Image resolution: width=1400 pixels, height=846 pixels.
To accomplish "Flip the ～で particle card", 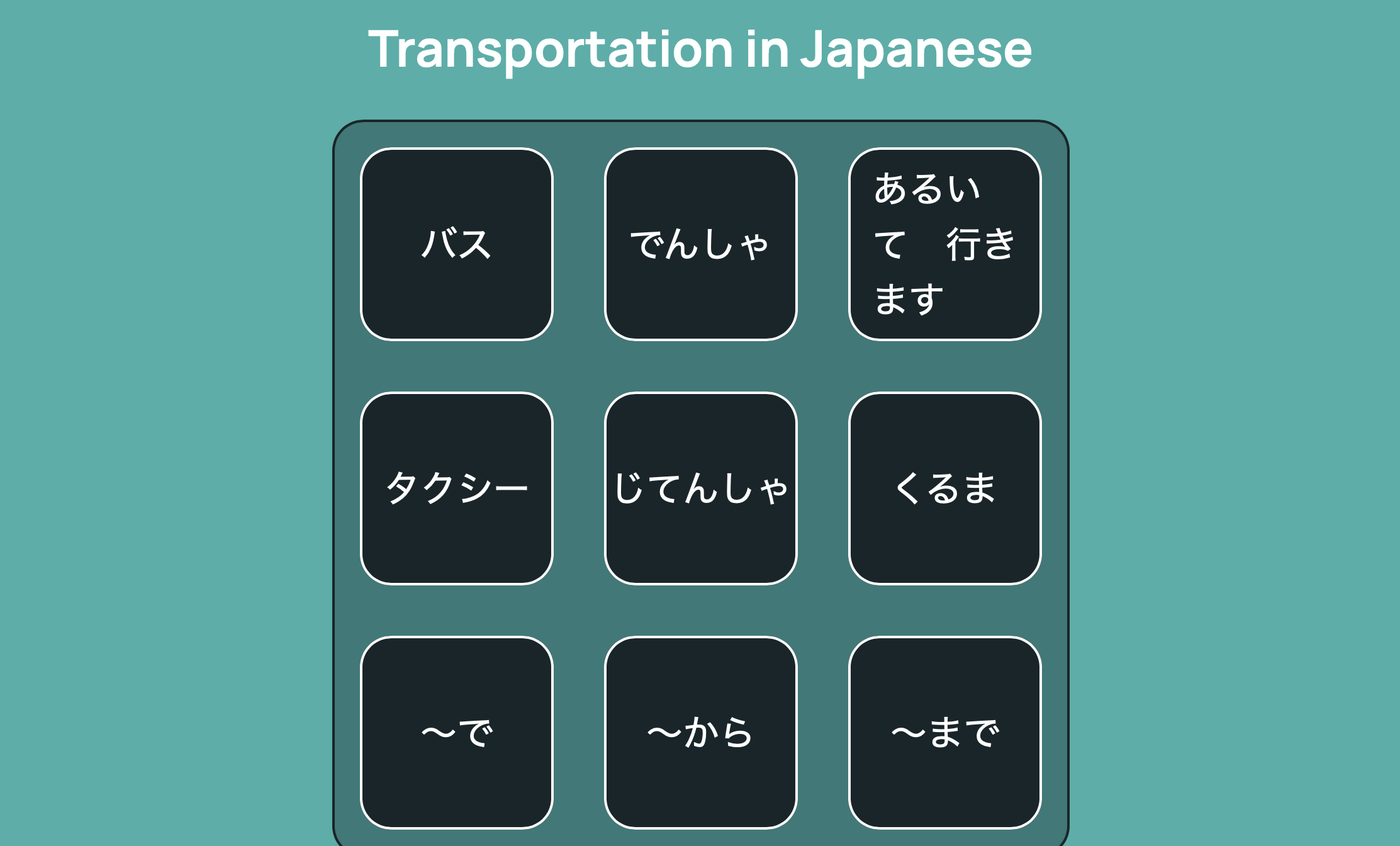I will 456,733.
